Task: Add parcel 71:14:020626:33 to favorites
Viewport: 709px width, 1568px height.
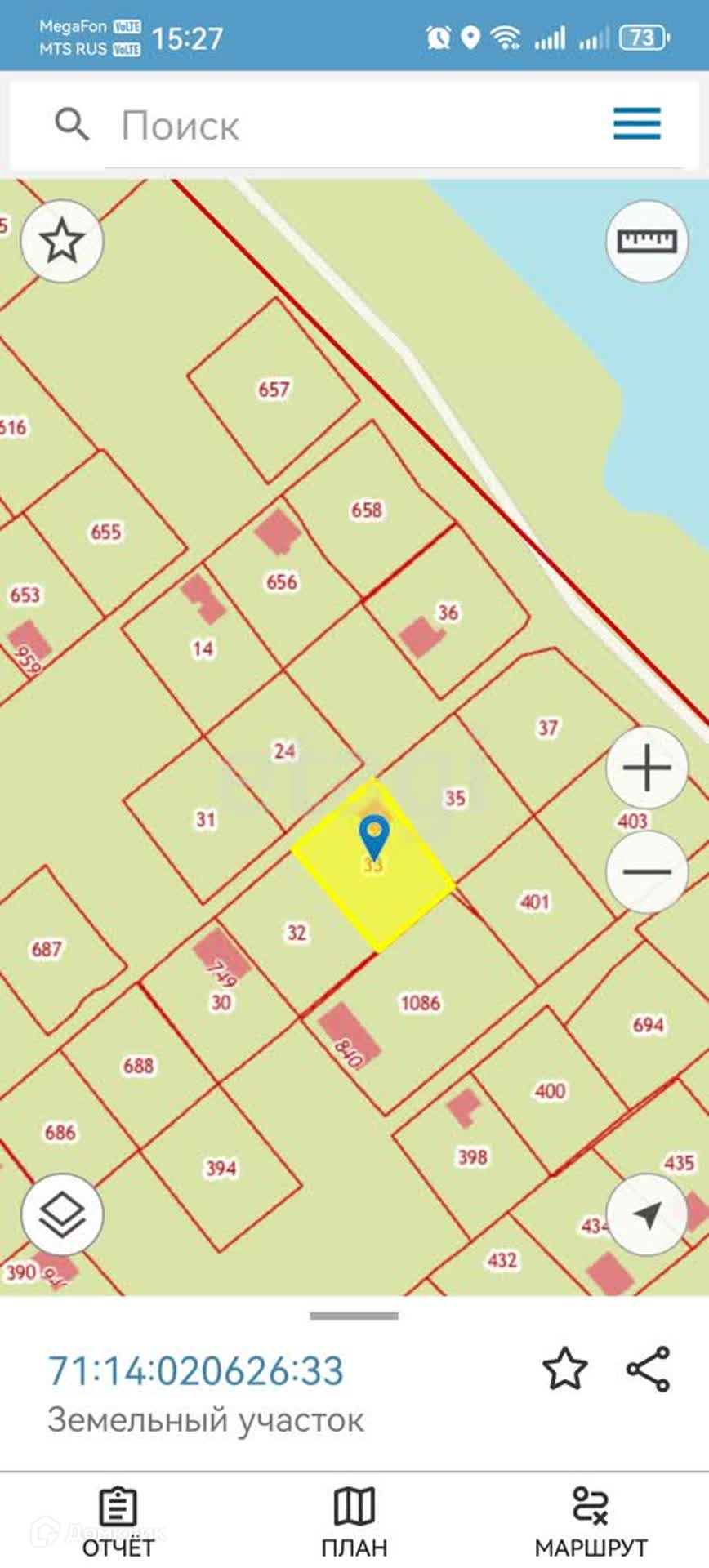Action: pyautogui.click(x=564, y=1370)
